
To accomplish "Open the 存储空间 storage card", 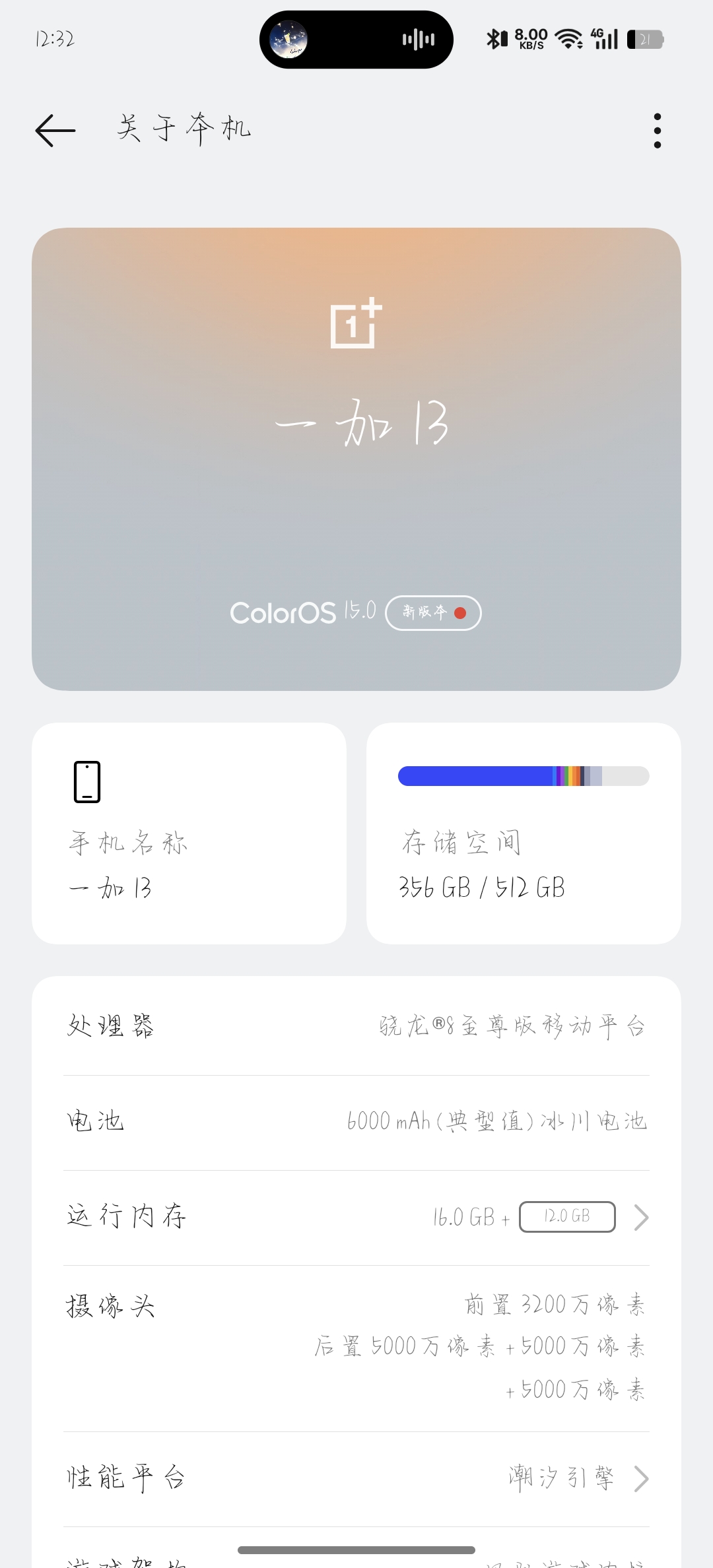I will (524, 833).
